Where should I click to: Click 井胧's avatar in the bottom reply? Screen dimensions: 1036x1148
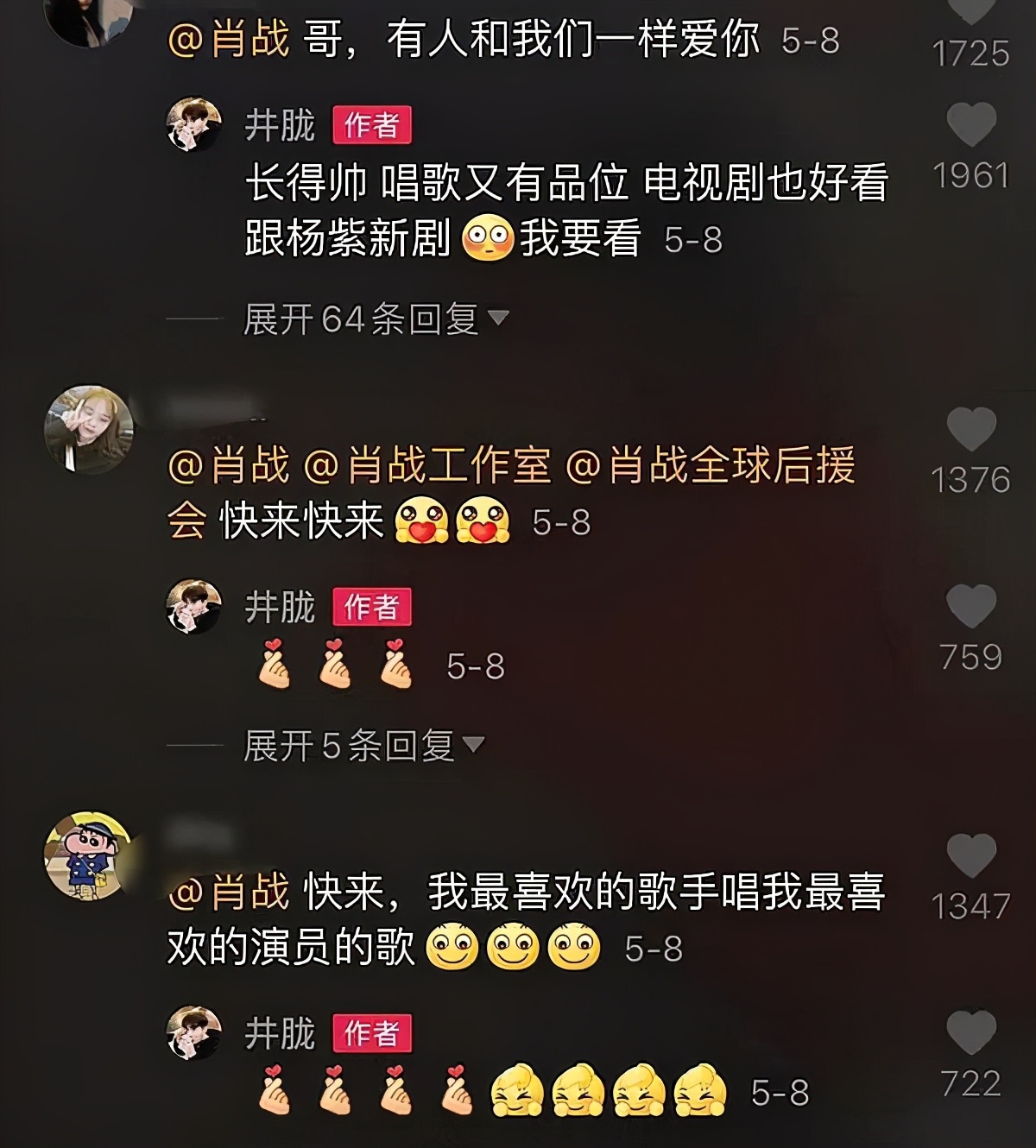click(x=192, y=1031)
